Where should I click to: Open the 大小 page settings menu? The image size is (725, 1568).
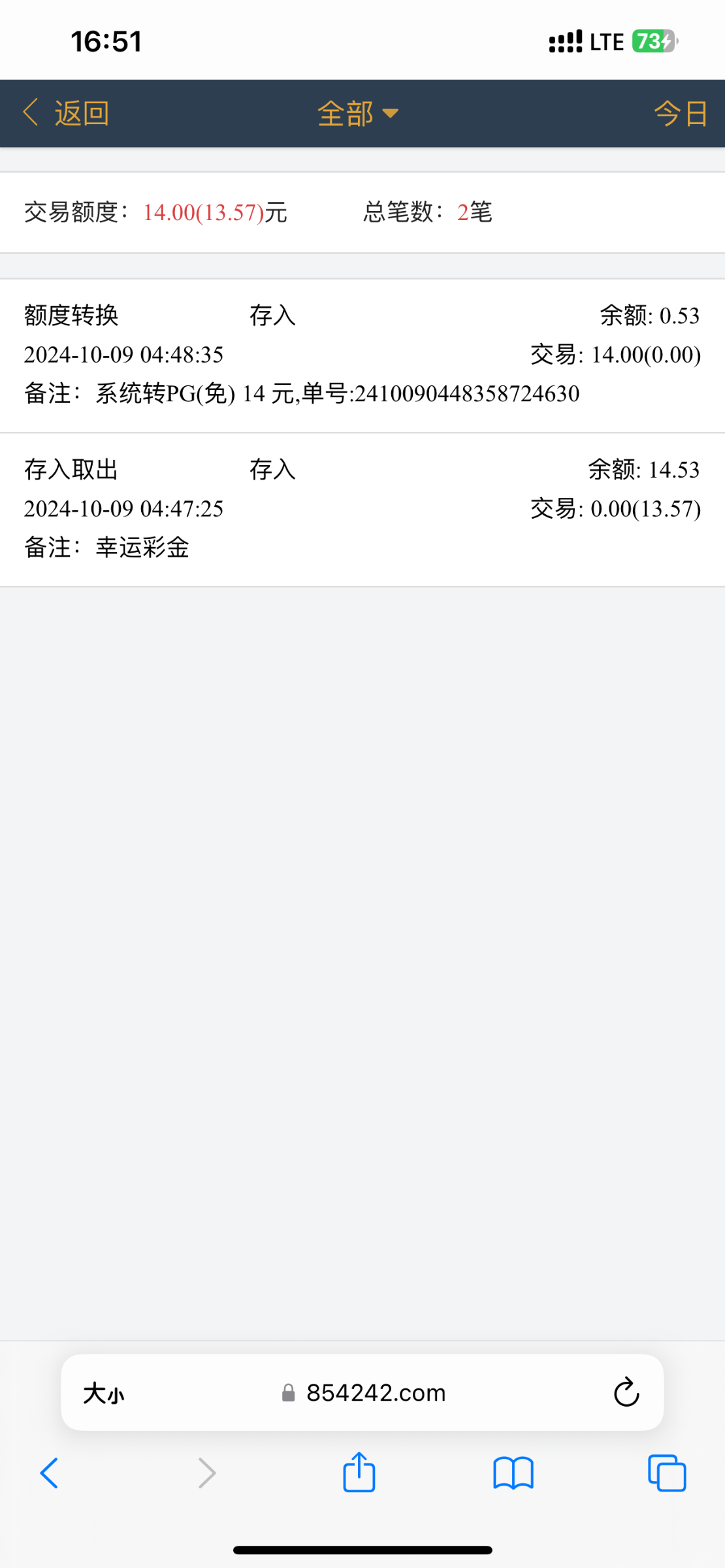(x=103, y=1394)
